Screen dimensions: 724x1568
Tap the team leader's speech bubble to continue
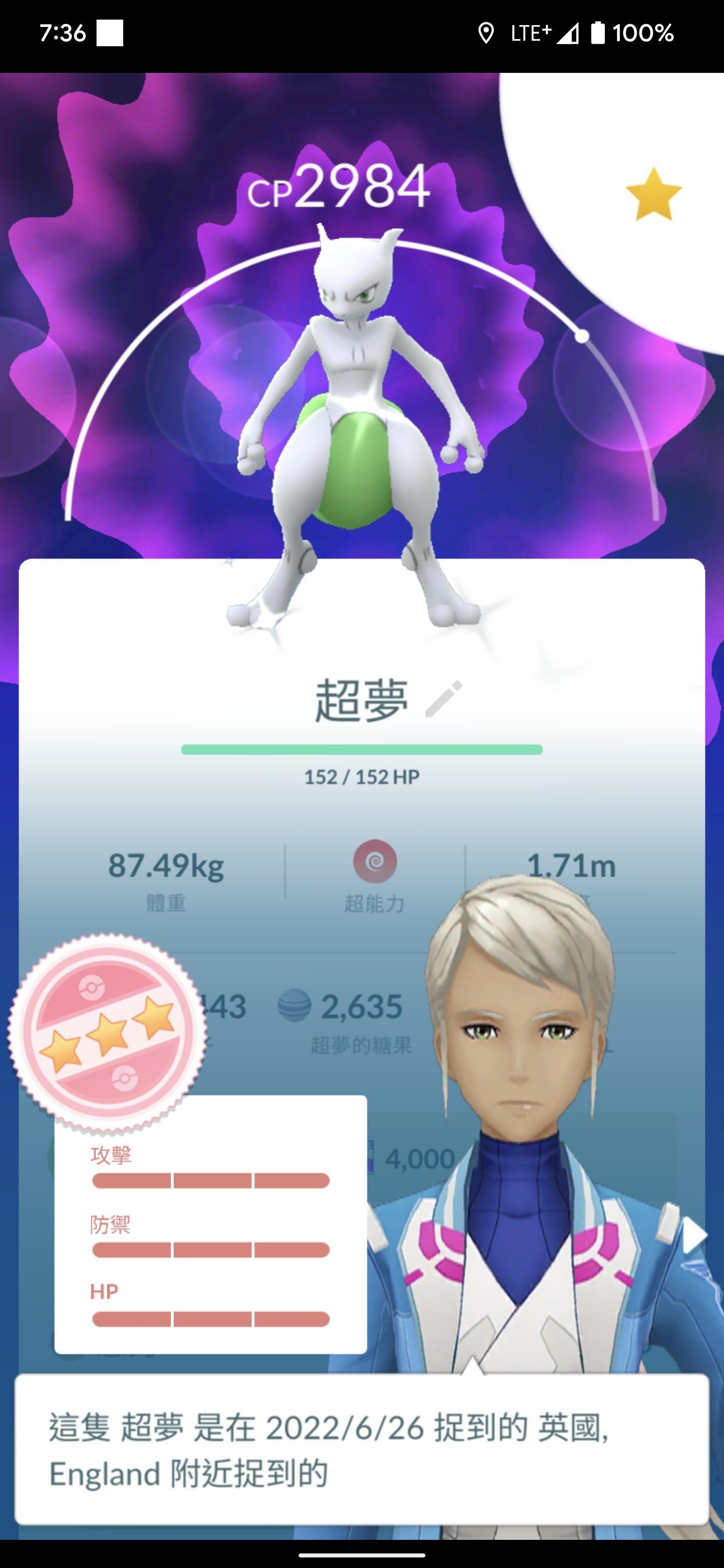point(361,1449)
